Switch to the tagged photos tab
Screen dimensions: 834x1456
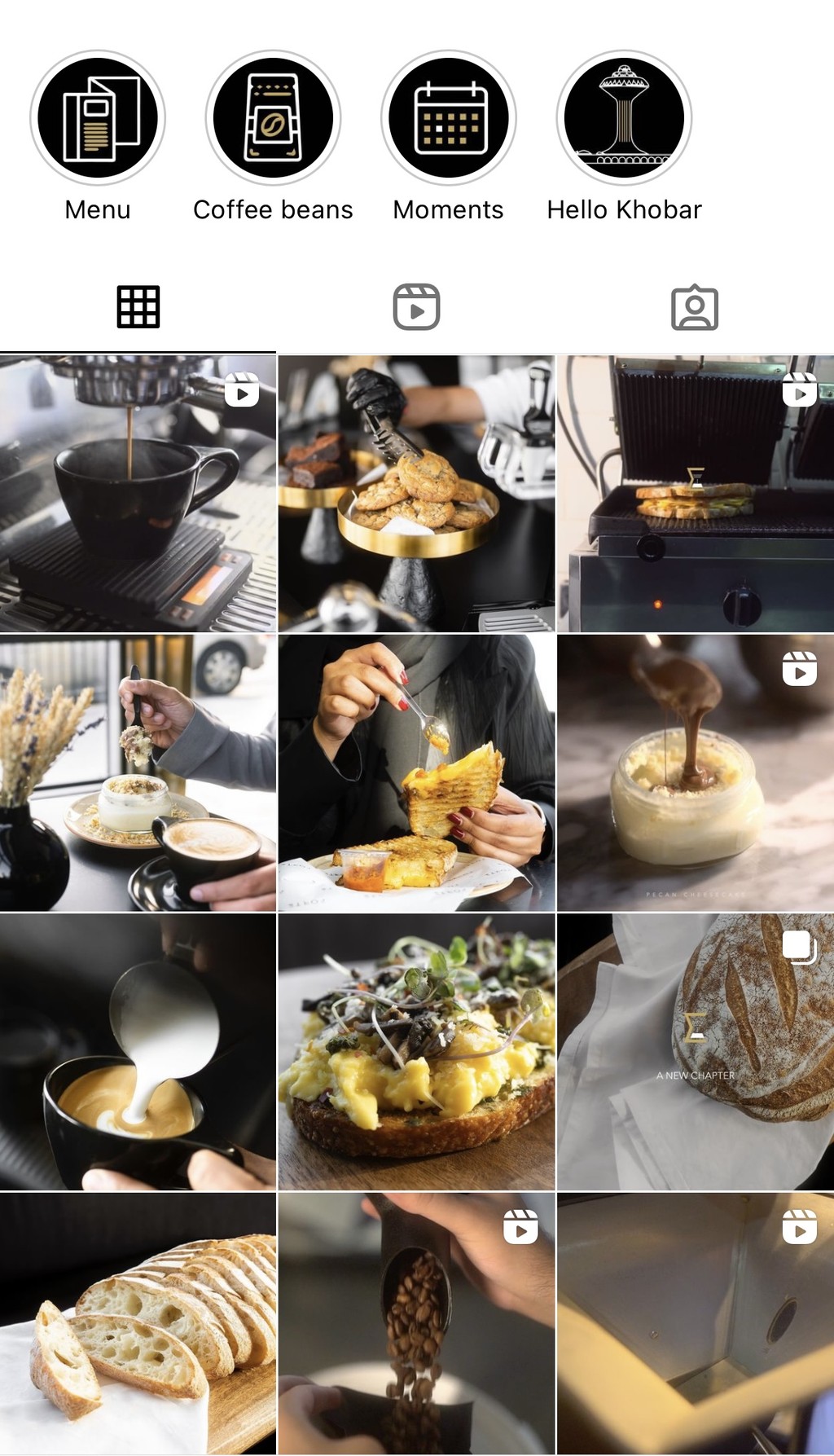click(x=695, y=307)
